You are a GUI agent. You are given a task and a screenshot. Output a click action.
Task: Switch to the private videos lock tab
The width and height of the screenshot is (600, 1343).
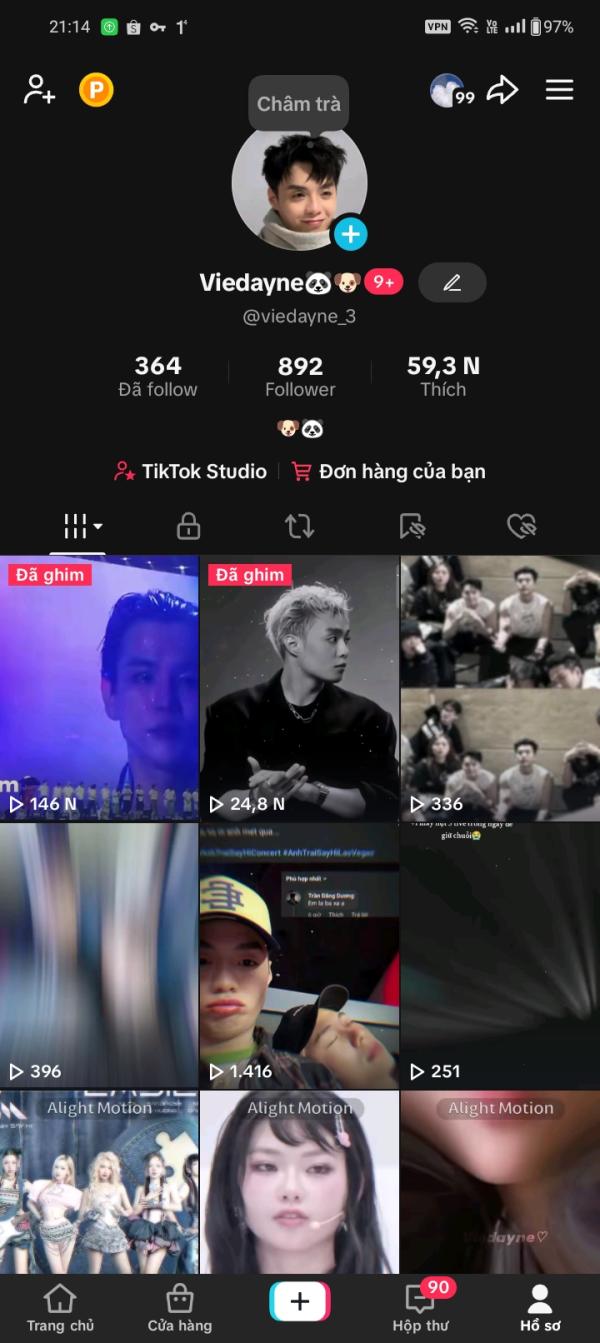pyautogui.click(x=188, y=525)
